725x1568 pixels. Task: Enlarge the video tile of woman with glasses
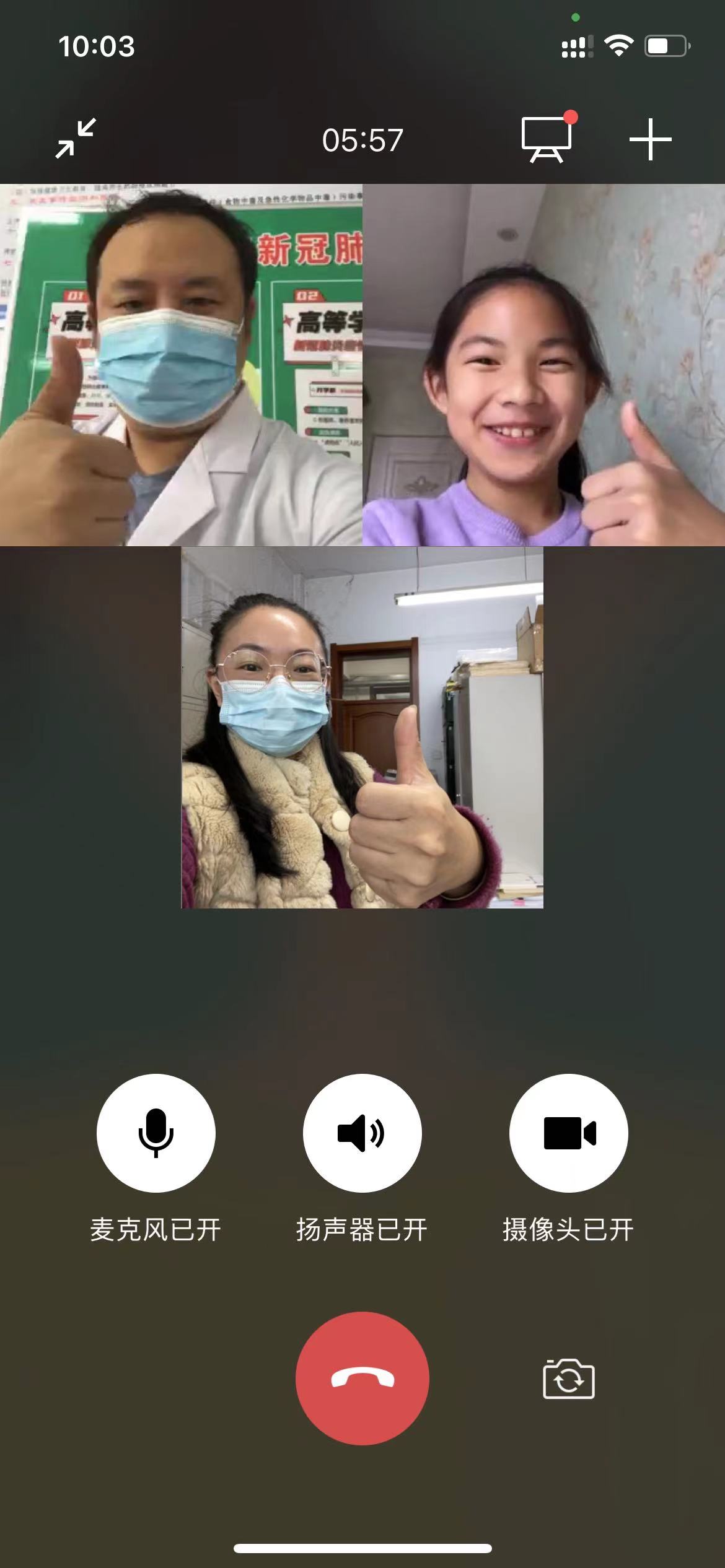(x=362, y=728)
